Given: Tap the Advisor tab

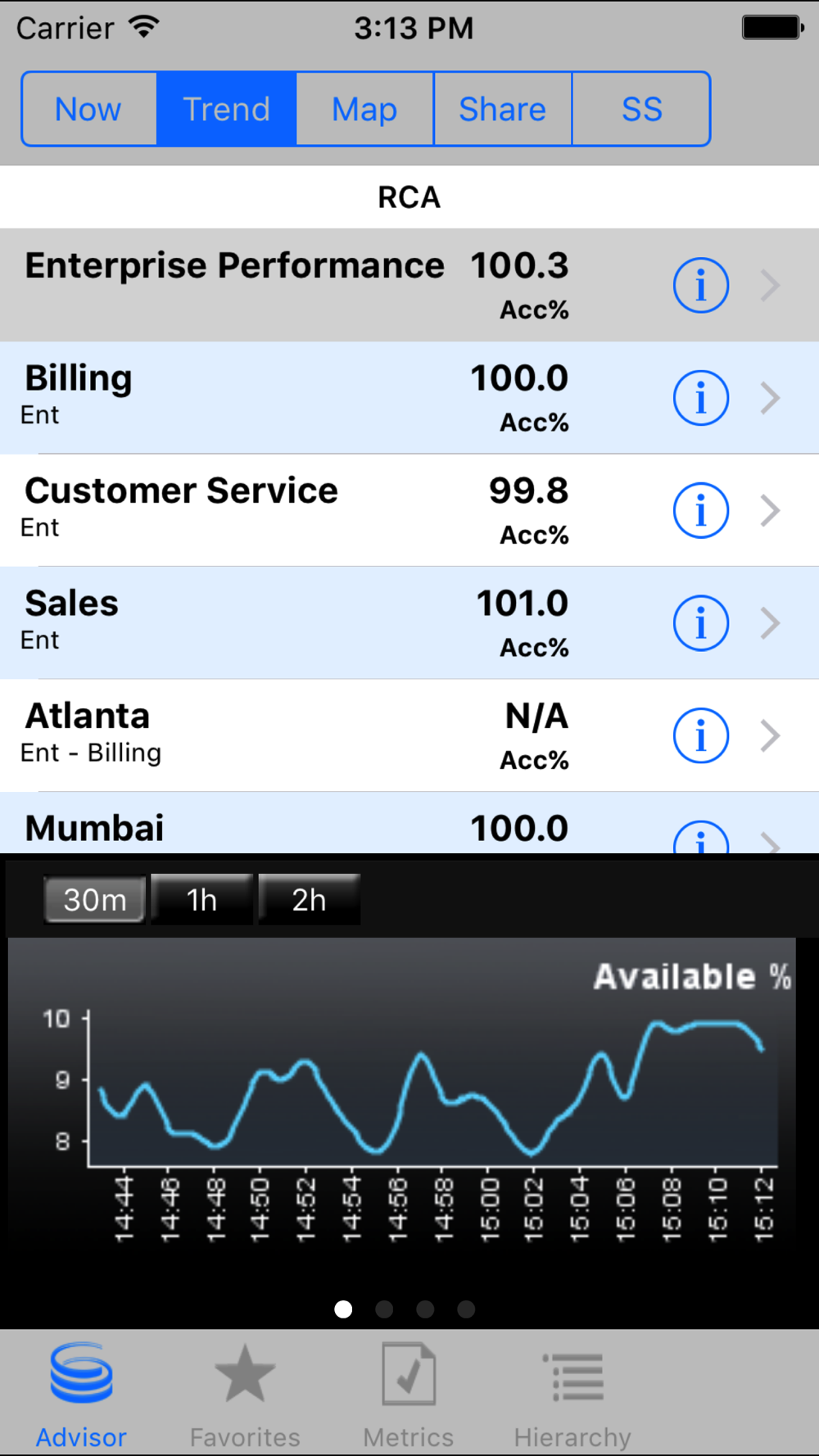Looking at the screenshot, I should (81, 1396).
